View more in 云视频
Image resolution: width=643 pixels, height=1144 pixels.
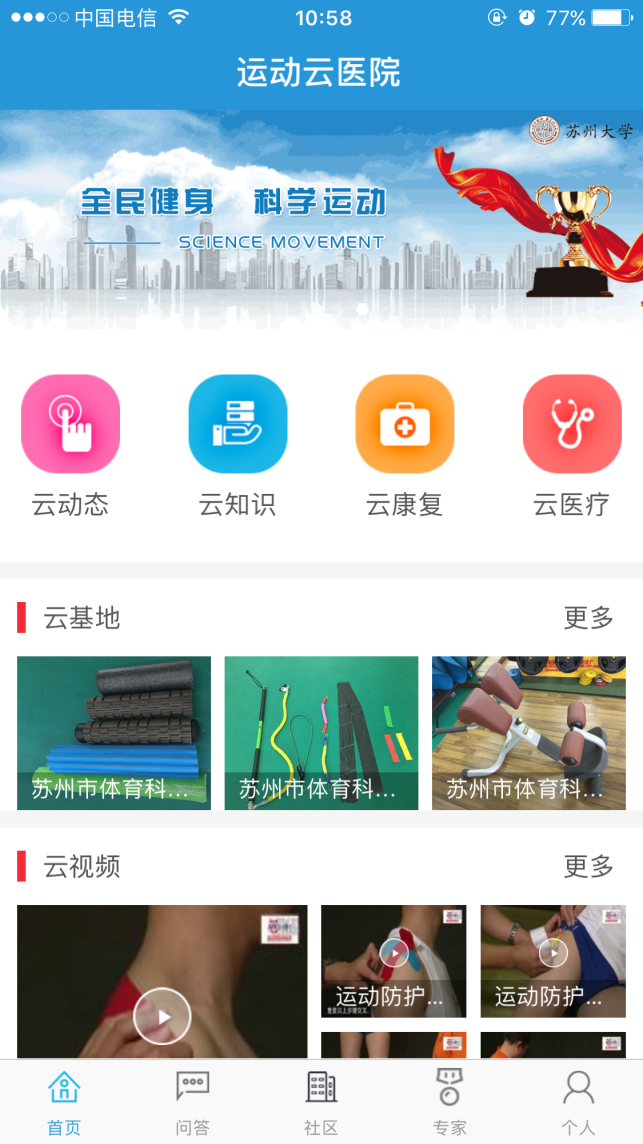(588, 866)
